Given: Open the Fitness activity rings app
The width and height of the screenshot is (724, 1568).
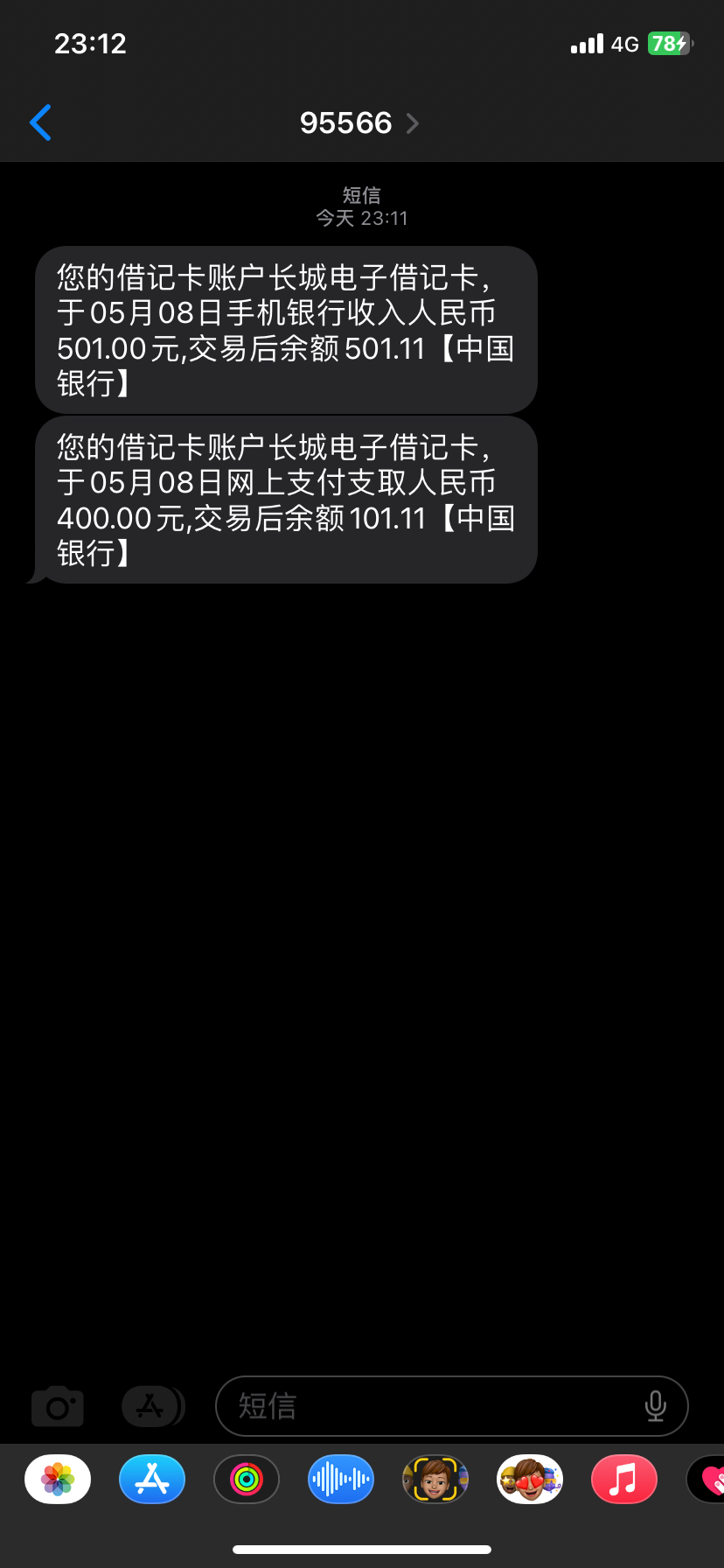Looking at the screenshot, I should pyautogui.click(x=247, y=1480).
